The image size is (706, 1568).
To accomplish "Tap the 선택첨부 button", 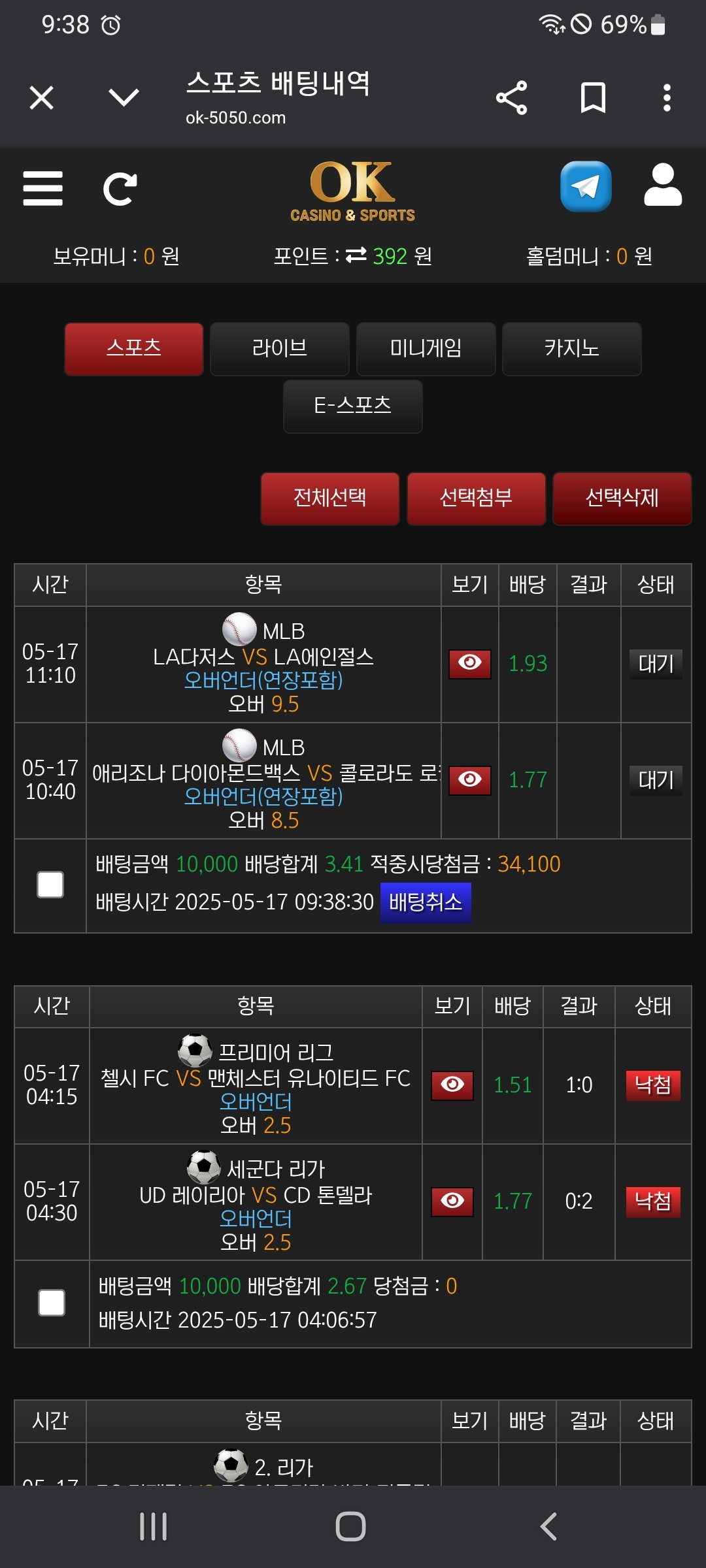I will point(476,498).
